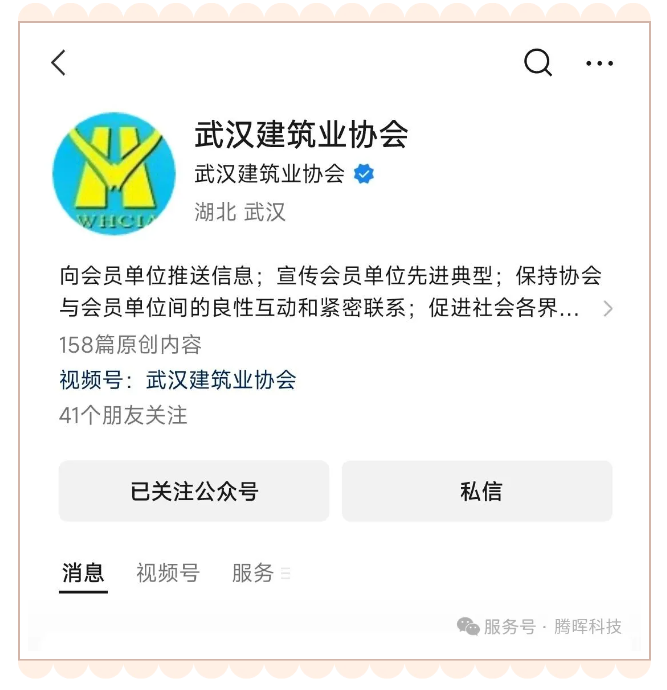Send a private message via 私信
Screen dimensions: 667x690
pos(477,491)
